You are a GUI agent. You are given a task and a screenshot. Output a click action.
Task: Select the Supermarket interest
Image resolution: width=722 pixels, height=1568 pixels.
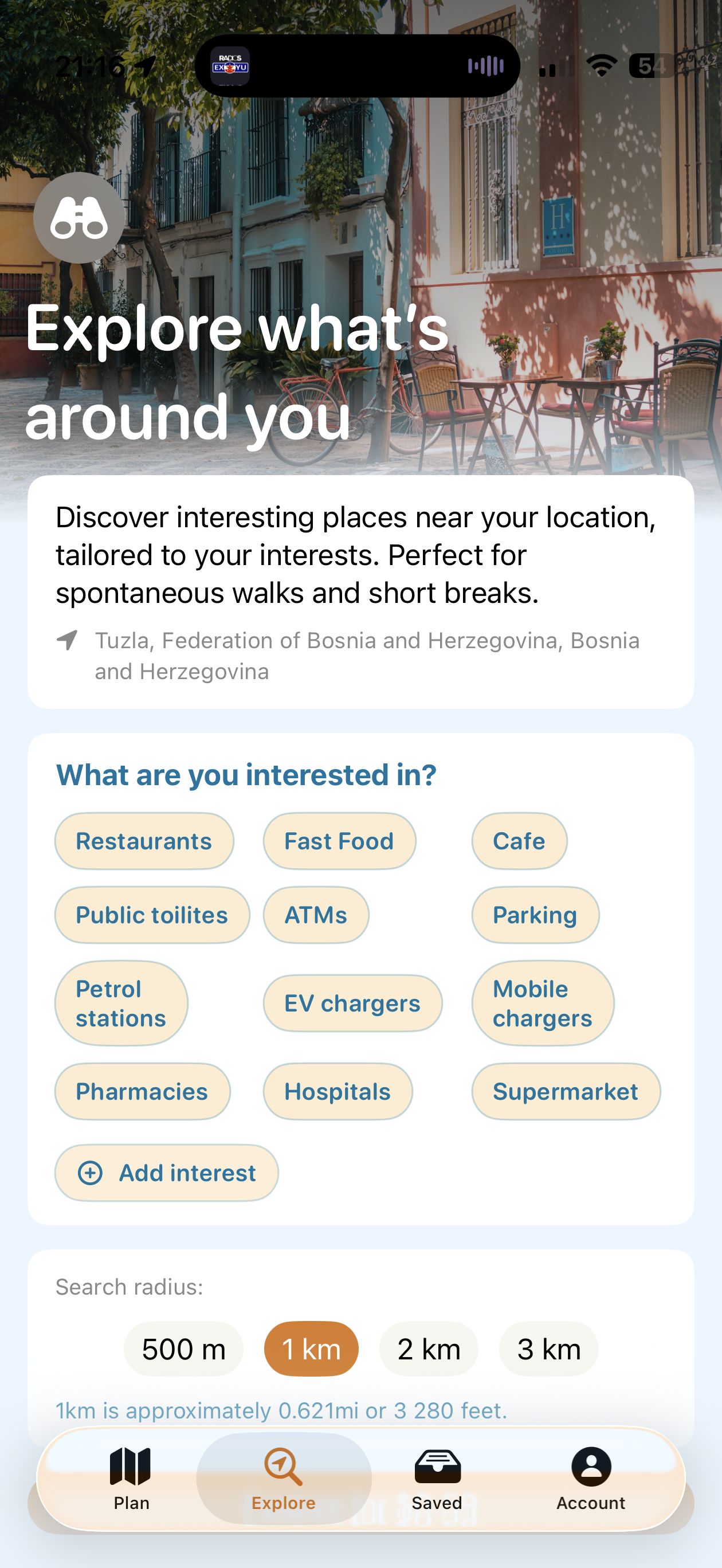pyautogui.click(x=565, y=1091)
